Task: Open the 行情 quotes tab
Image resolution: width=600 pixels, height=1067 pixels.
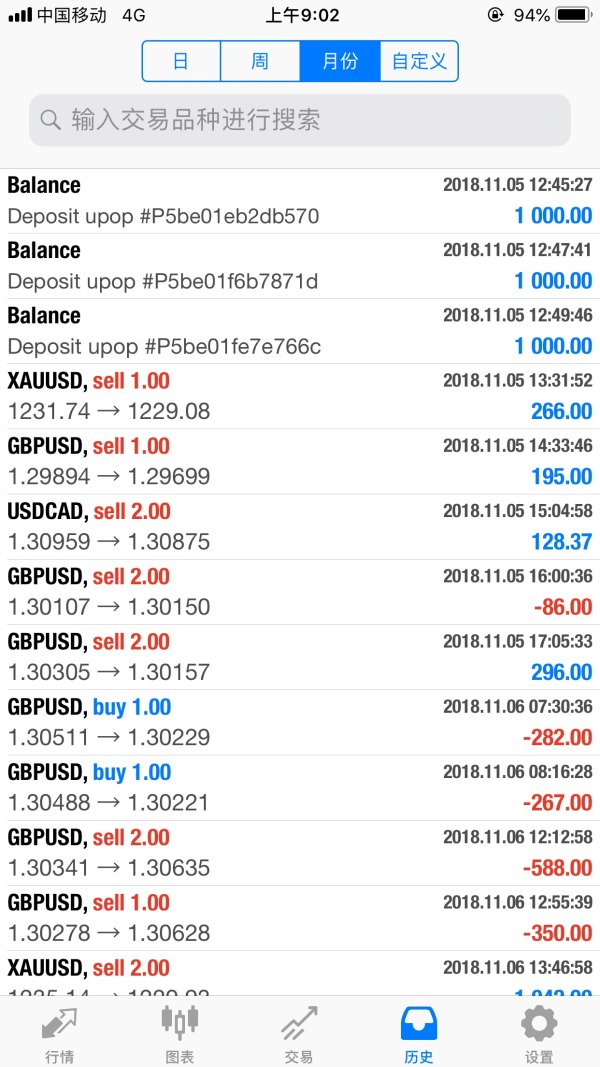Action: point(59,1033)
